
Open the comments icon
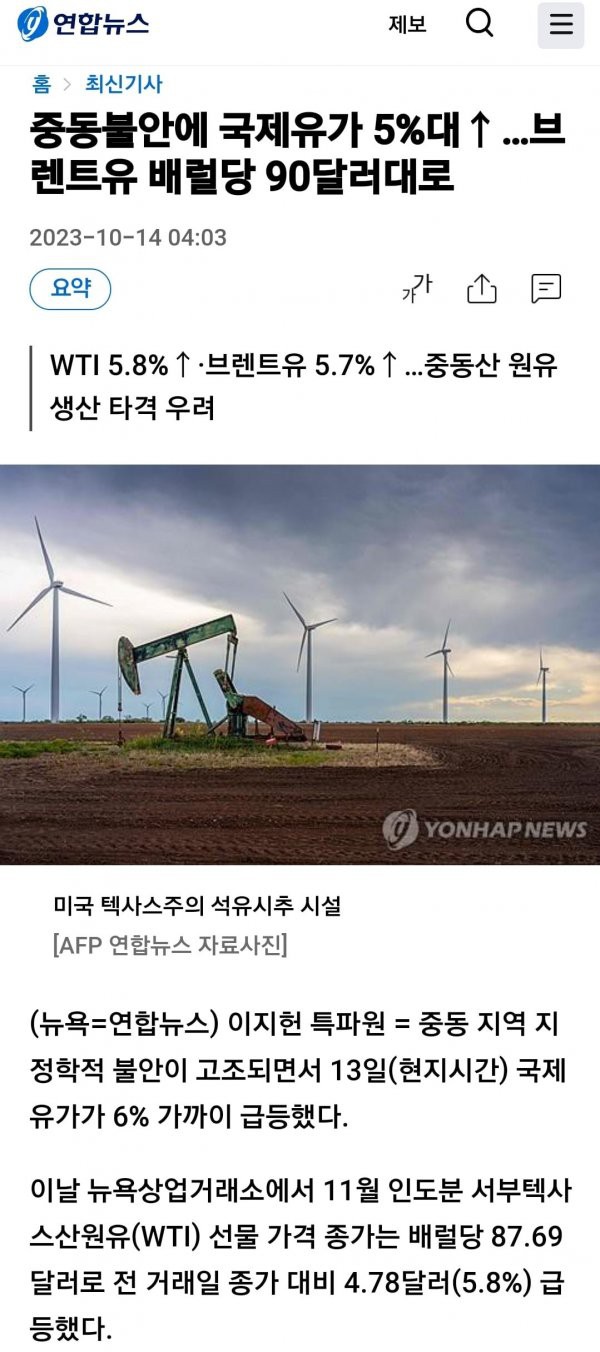(546, 289)
